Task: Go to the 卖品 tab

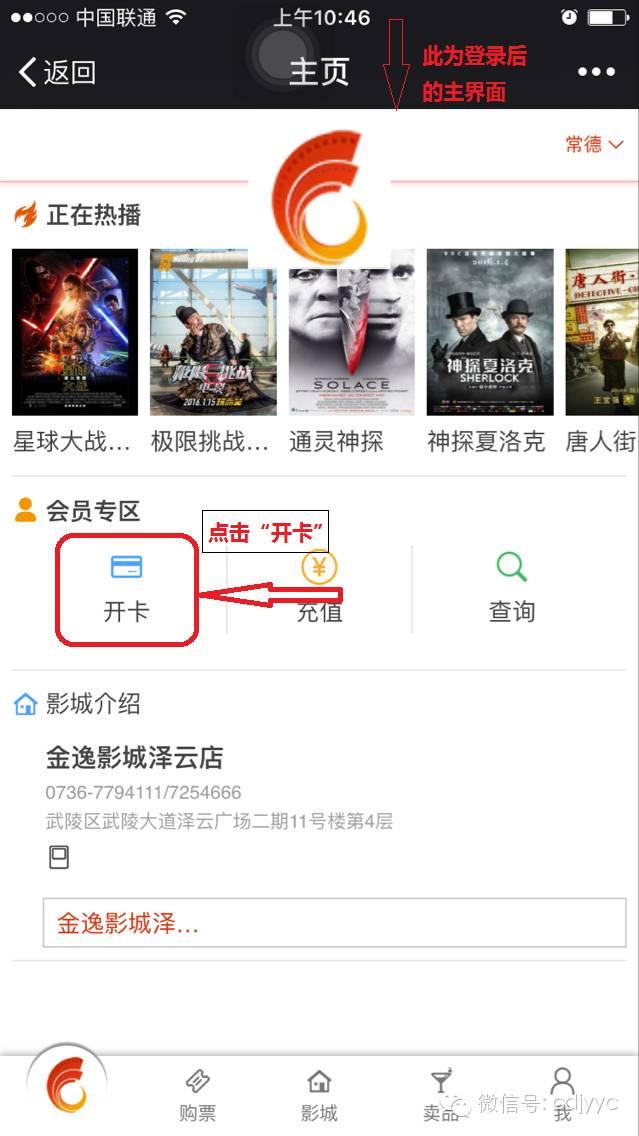Action: (x=440, y=1093)
